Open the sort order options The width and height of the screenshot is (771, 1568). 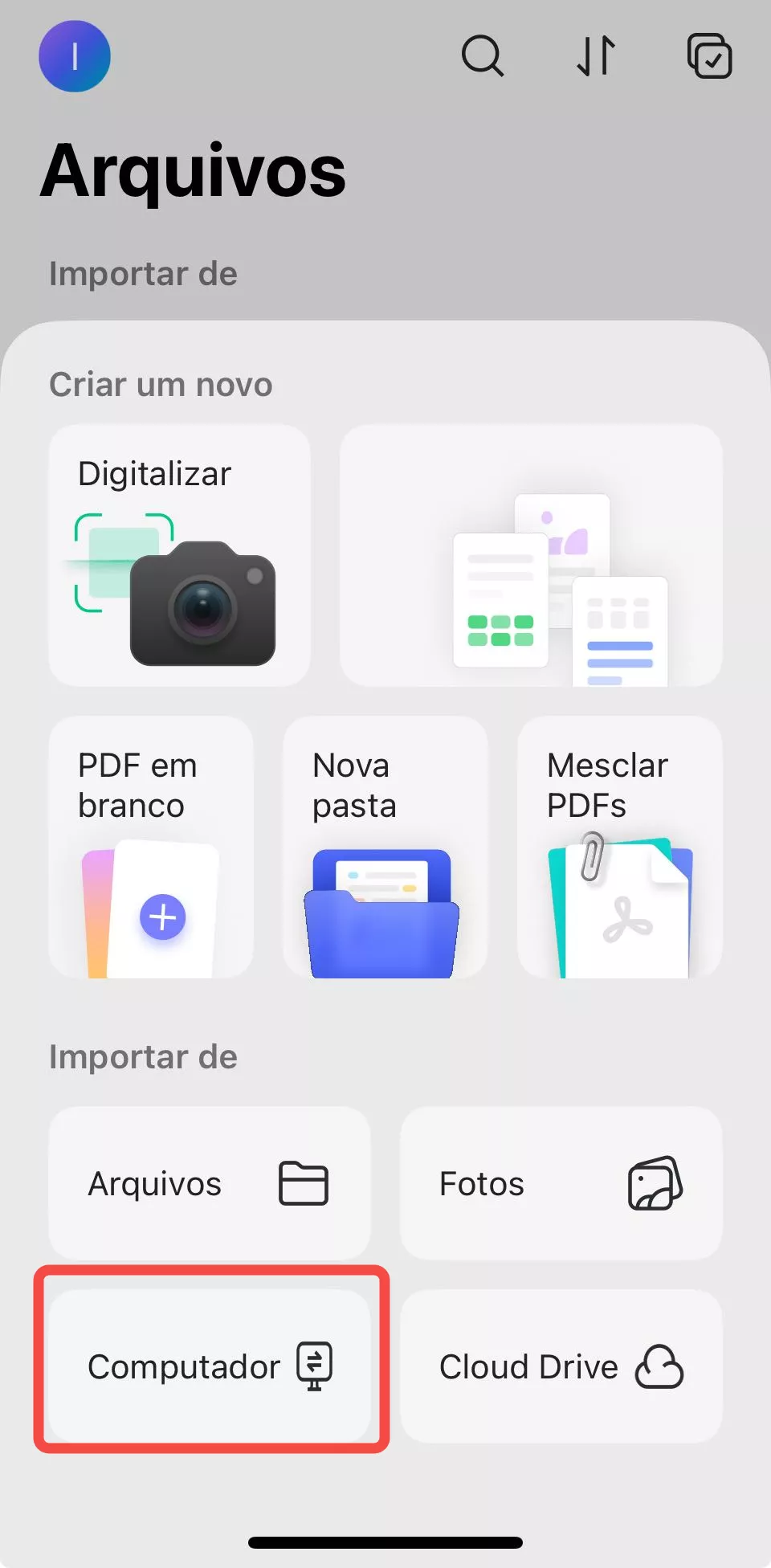[x=596, y=56]
